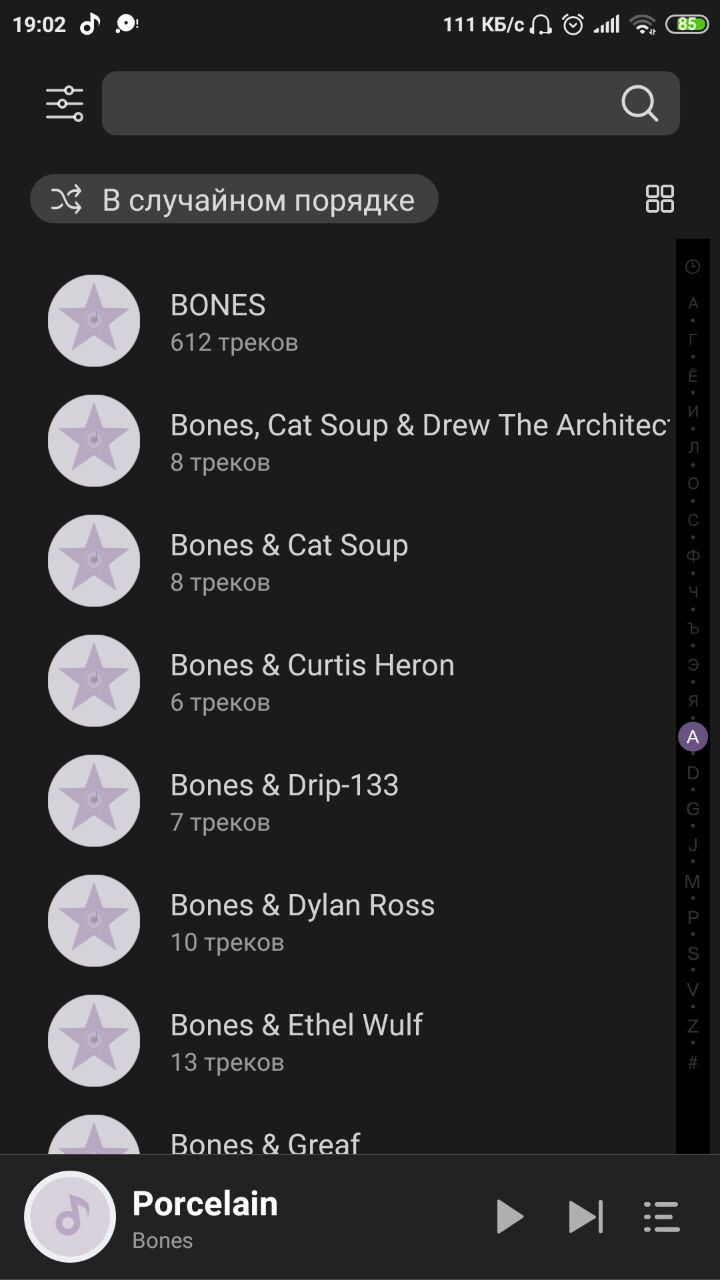This screenshot has height=1280, width=720.
Task: Tap the magnifier search icon
Action: point(639,103)
